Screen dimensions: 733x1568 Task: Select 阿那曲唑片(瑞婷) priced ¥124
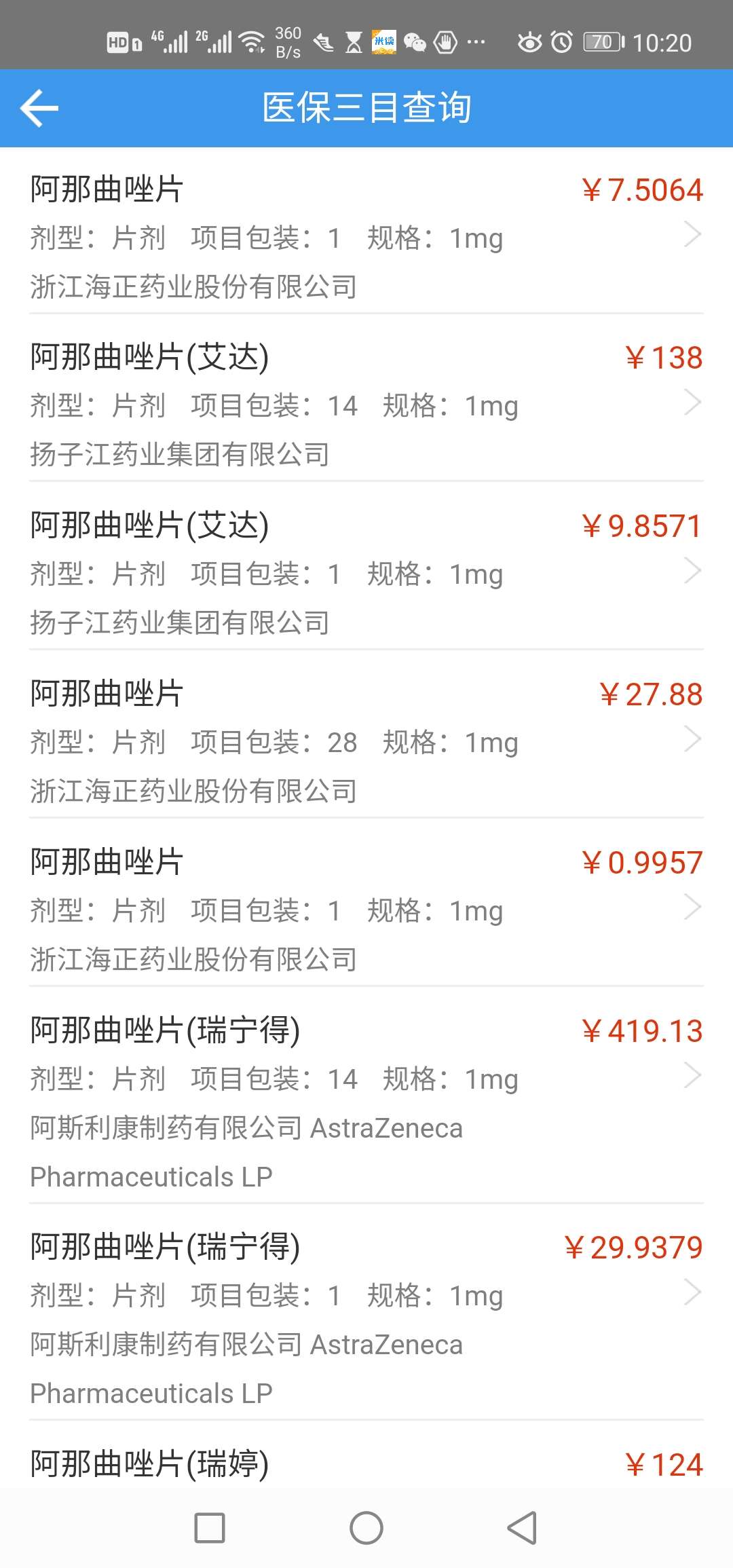tap(366, 1463)
